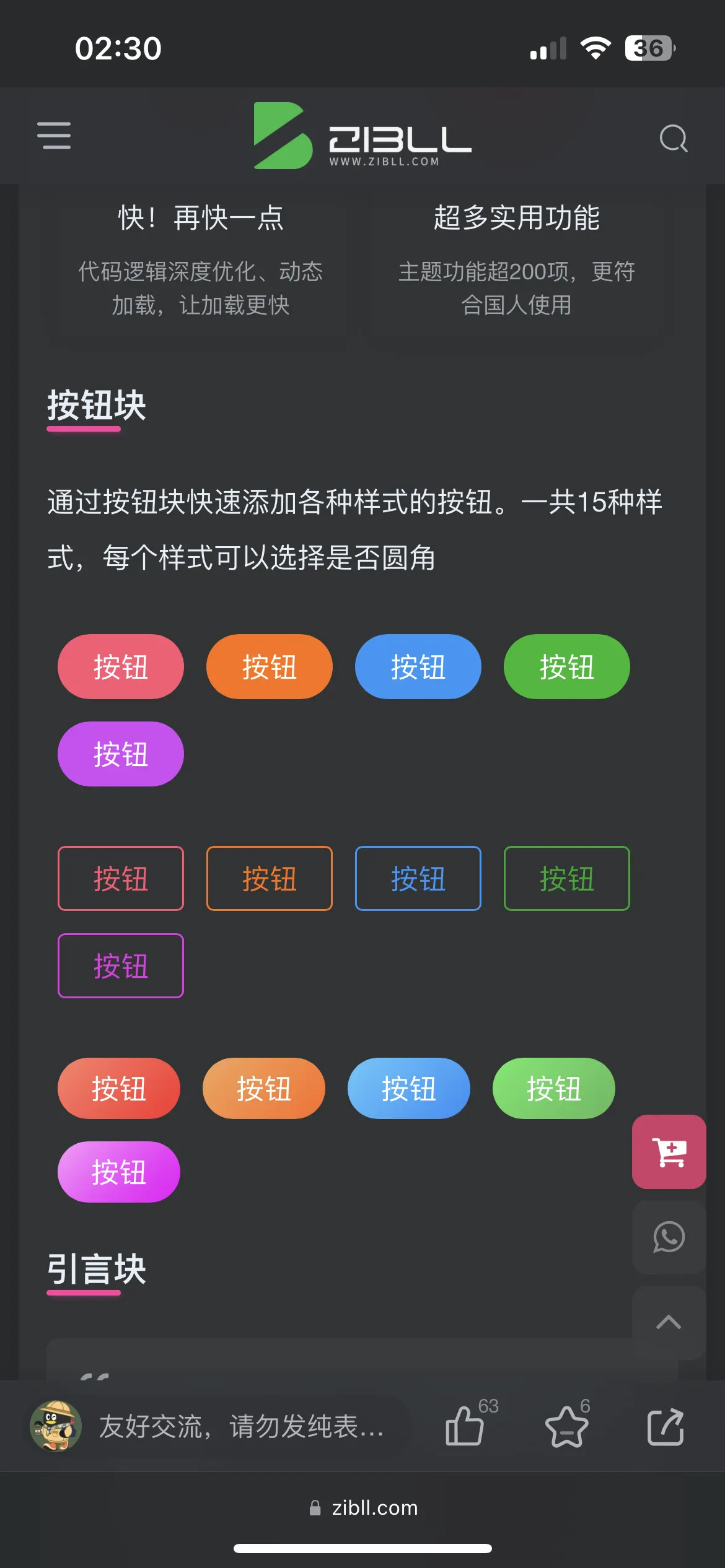This screenshot has width=725, height=1568.
Task: Tap the red outlined square 按钮
Action: (x=121, y=879)
